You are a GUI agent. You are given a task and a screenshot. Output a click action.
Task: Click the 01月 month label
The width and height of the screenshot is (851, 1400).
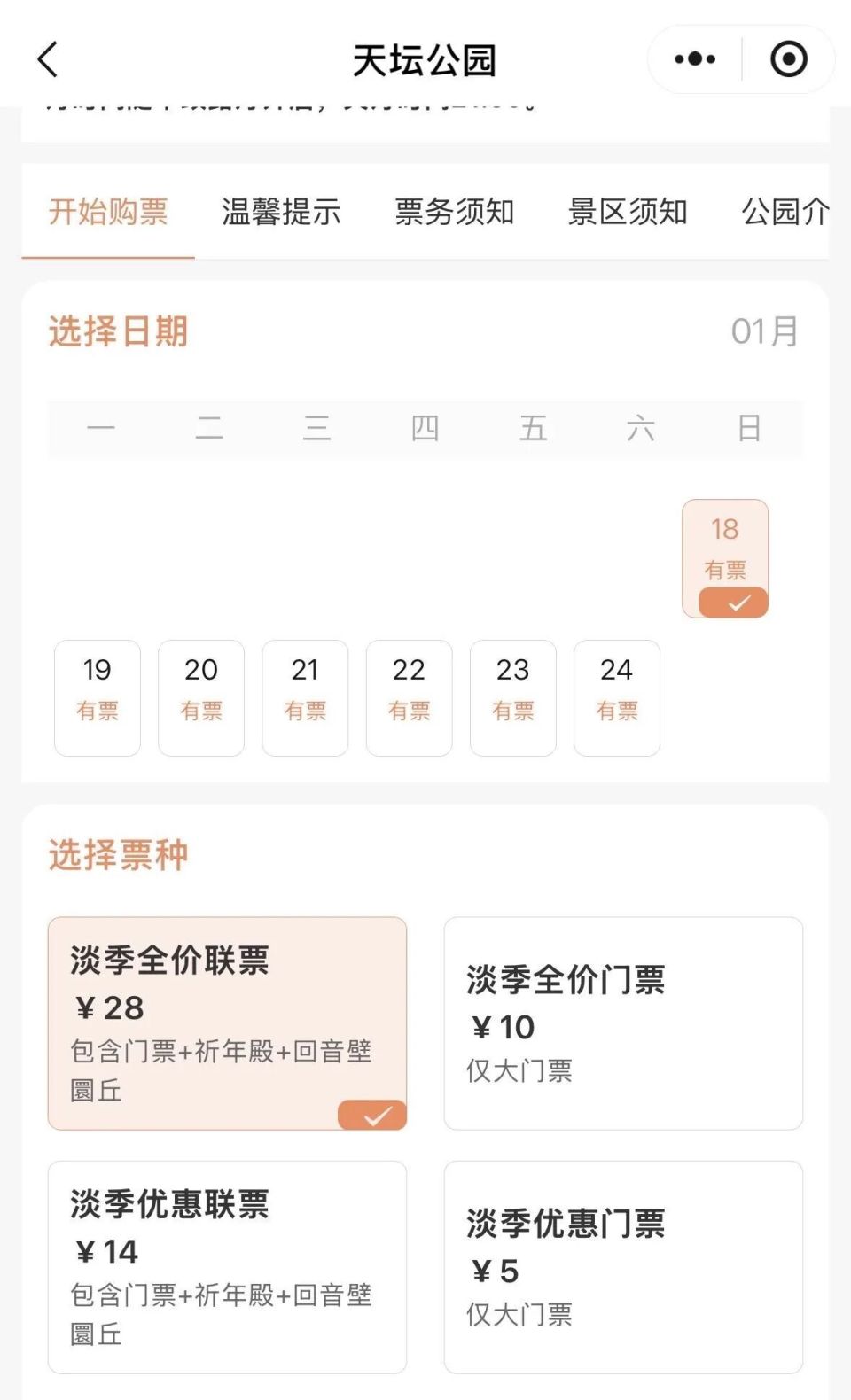764,331
